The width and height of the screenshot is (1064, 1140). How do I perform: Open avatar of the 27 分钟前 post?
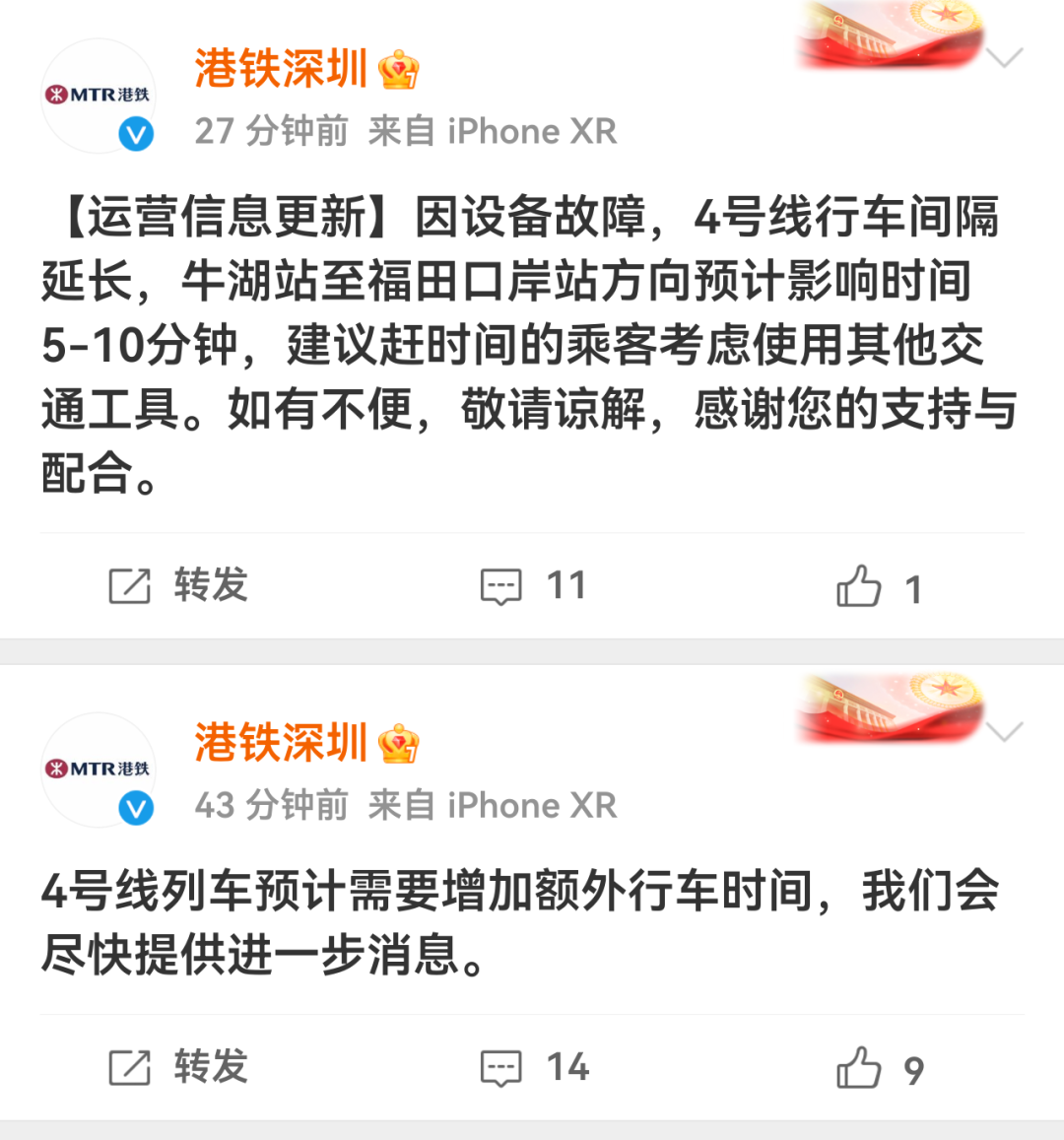(99, 96)
